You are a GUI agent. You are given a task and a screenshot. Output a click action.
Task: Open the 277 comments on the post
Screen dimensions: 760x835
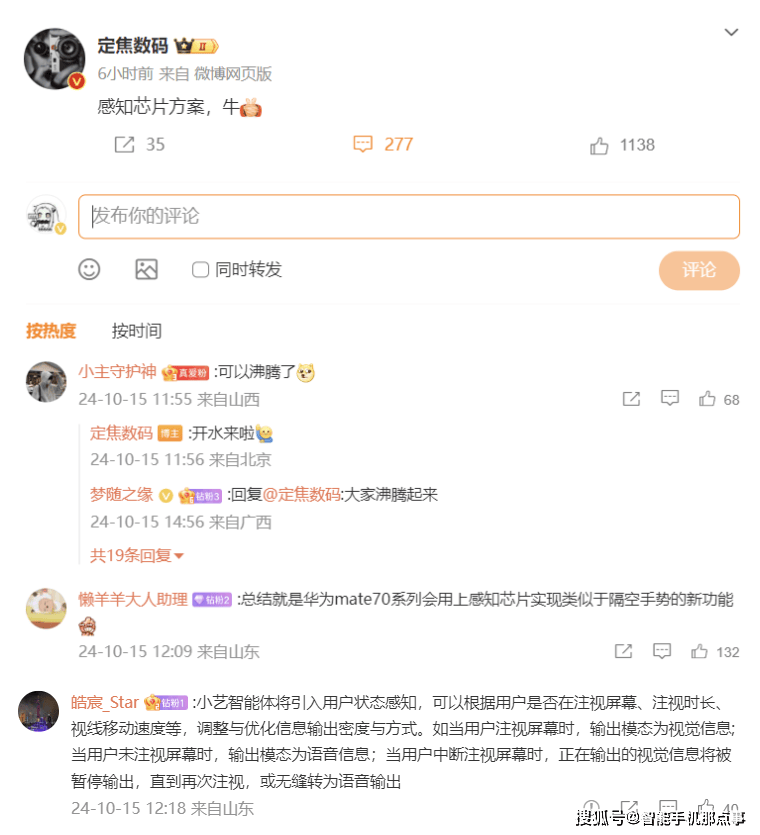tap(382, 145)
